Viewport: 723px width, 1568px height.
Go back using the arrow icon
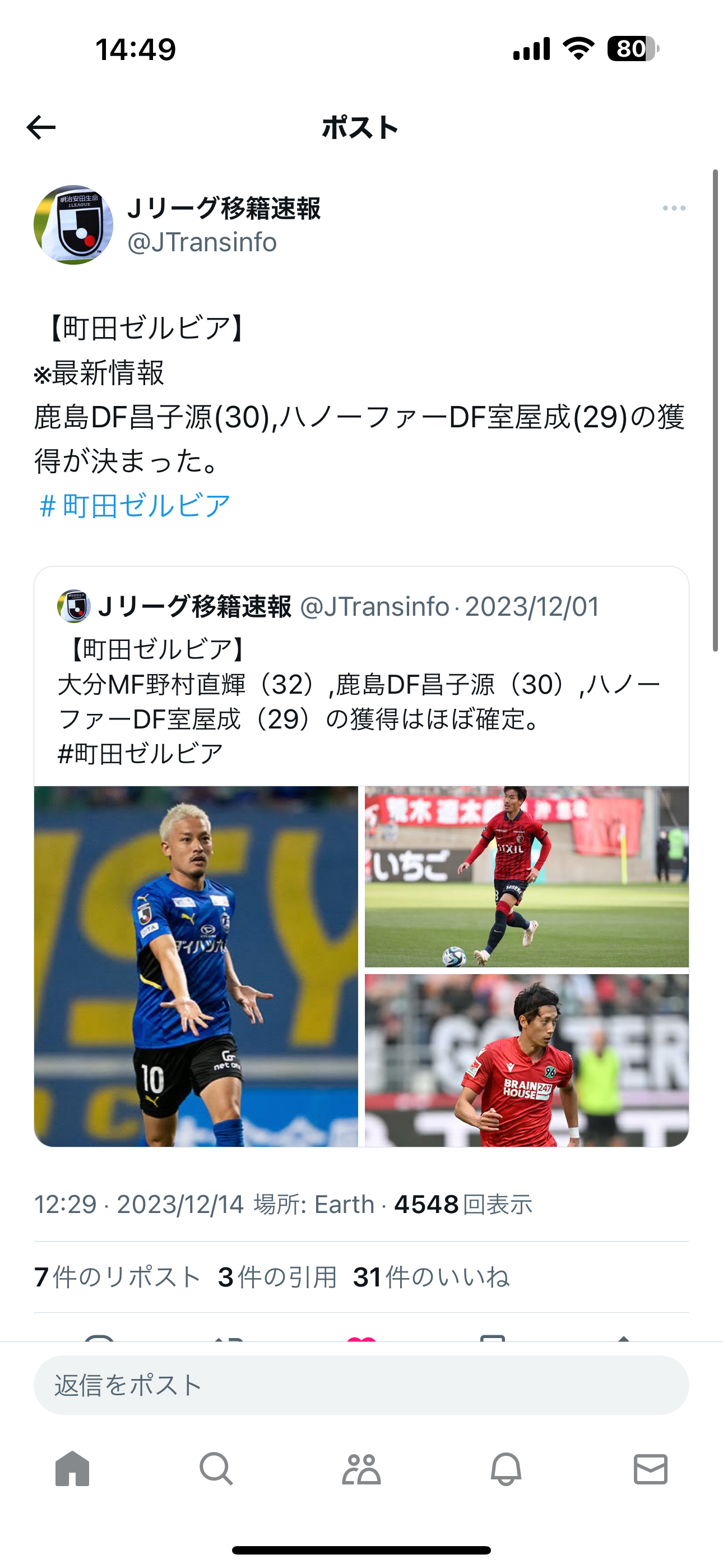tap(41, 127)
